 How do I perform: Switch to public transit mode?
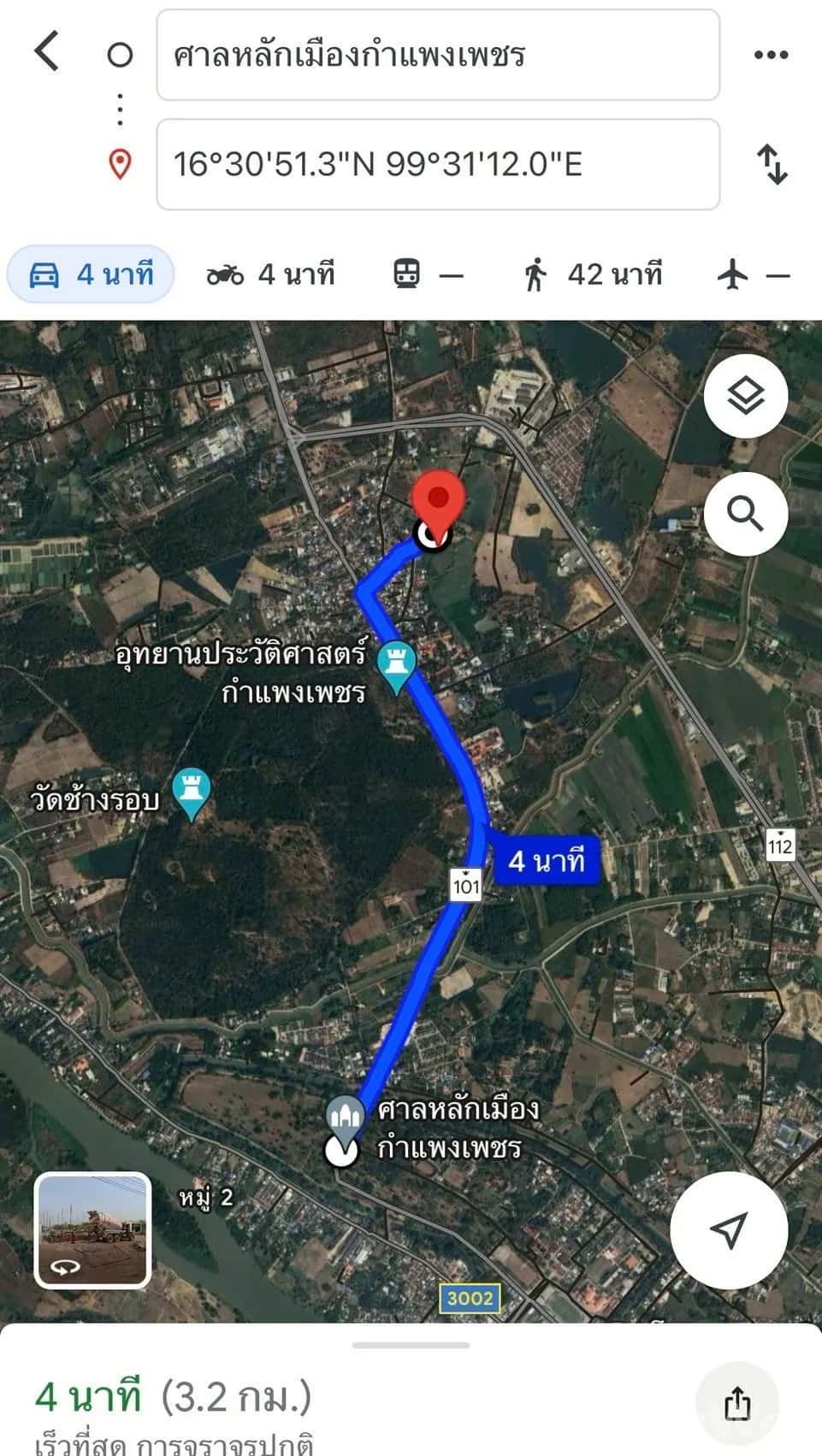[x=428, y=274]
